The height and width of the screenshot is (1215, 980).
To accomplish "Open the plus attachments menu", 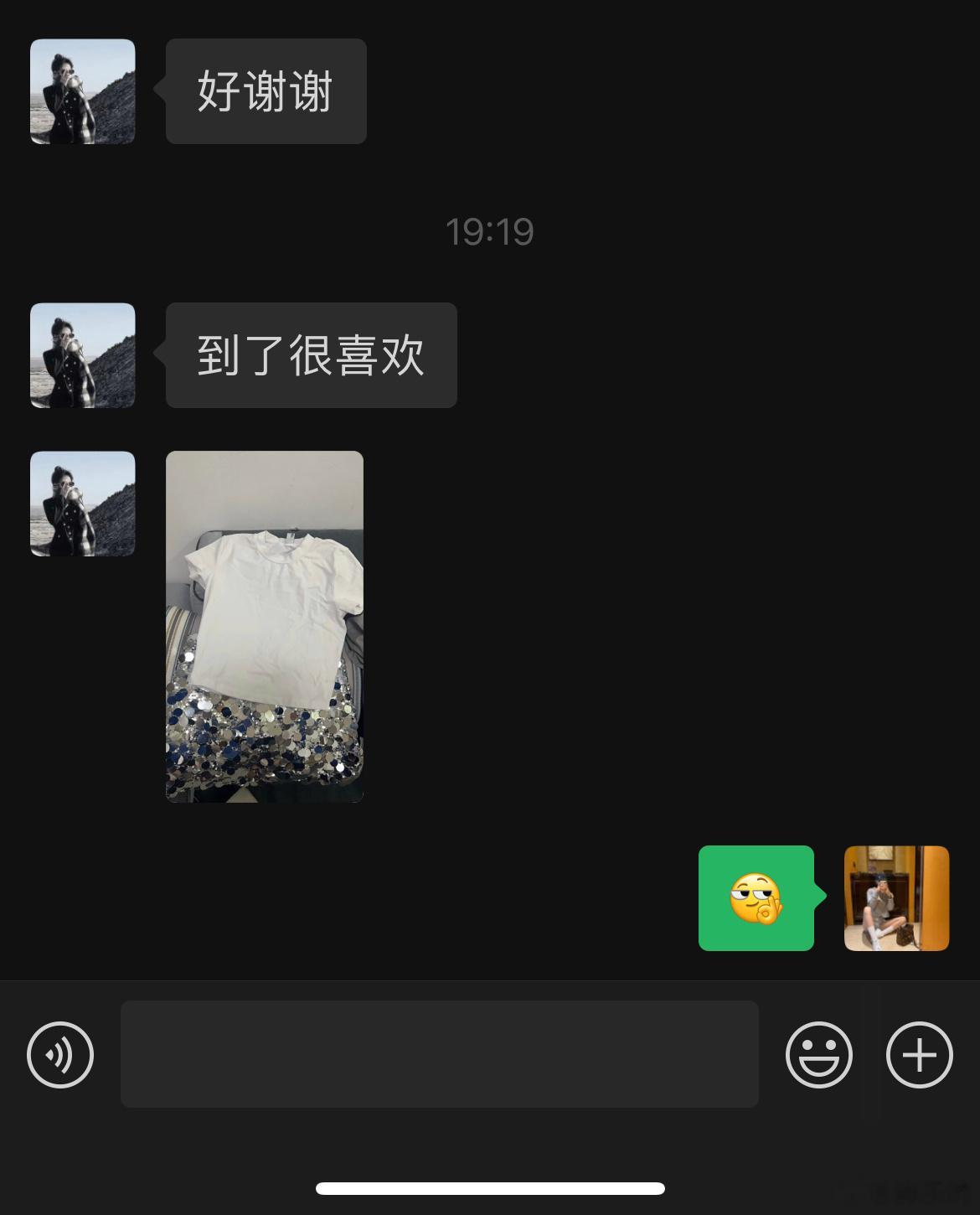I will tap(919, 1054).
